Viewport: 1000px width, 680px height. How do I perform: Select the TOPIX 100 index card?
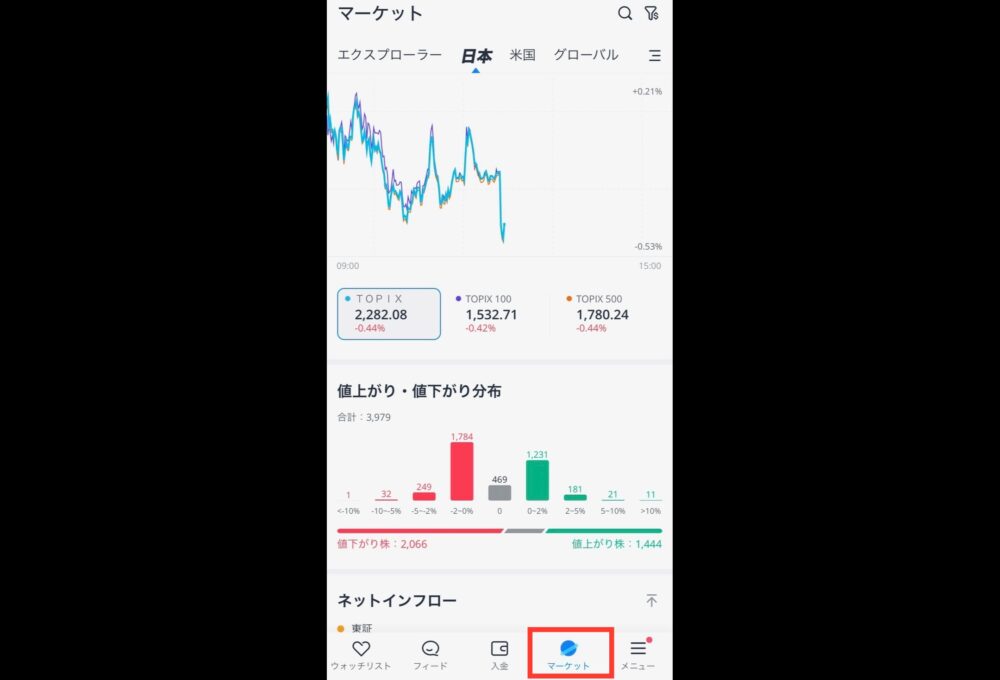pyautogui.click(x=497, y=314)
